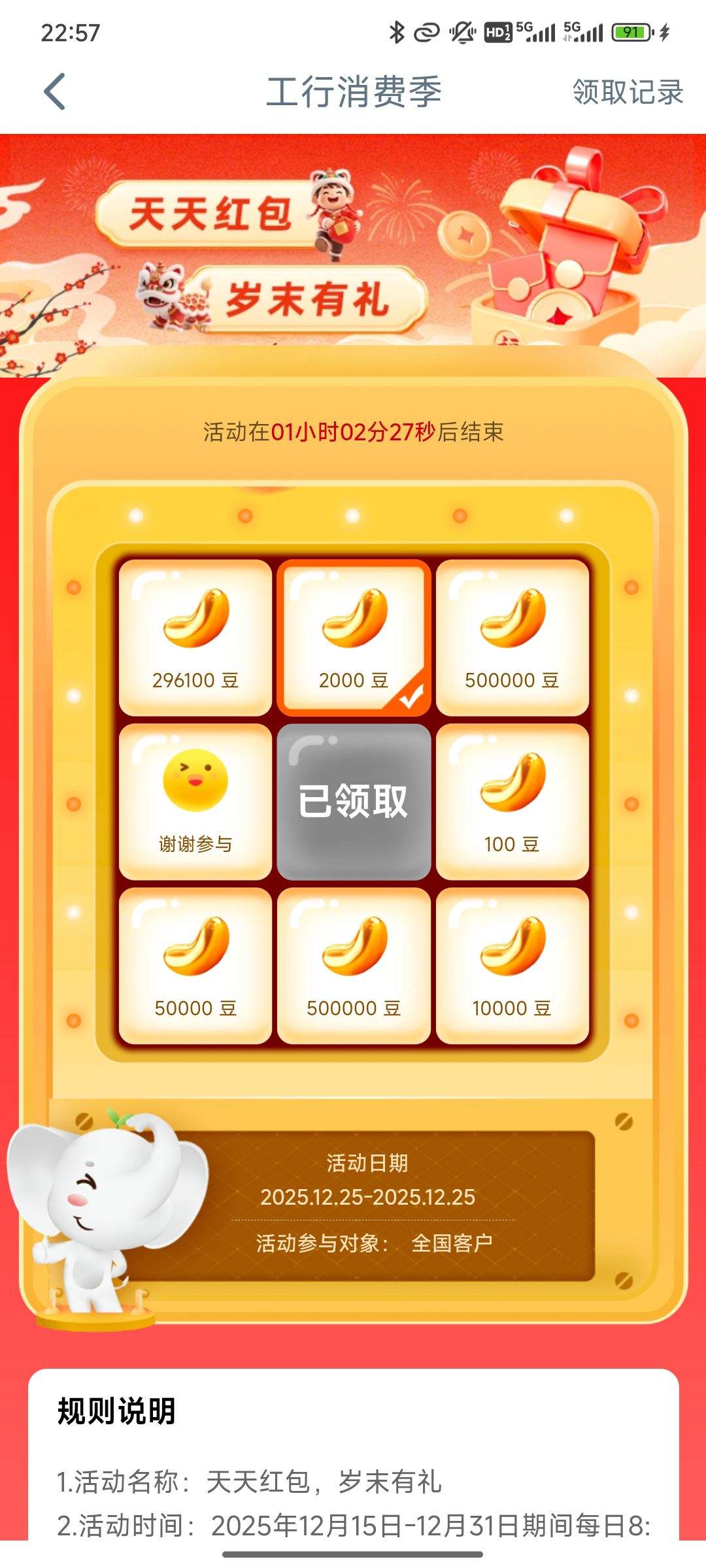The width and height of the screenshot is (706, 1568).
Task: Click the 100 豆 gold bean icon
Action: click(x=513, y=794)
